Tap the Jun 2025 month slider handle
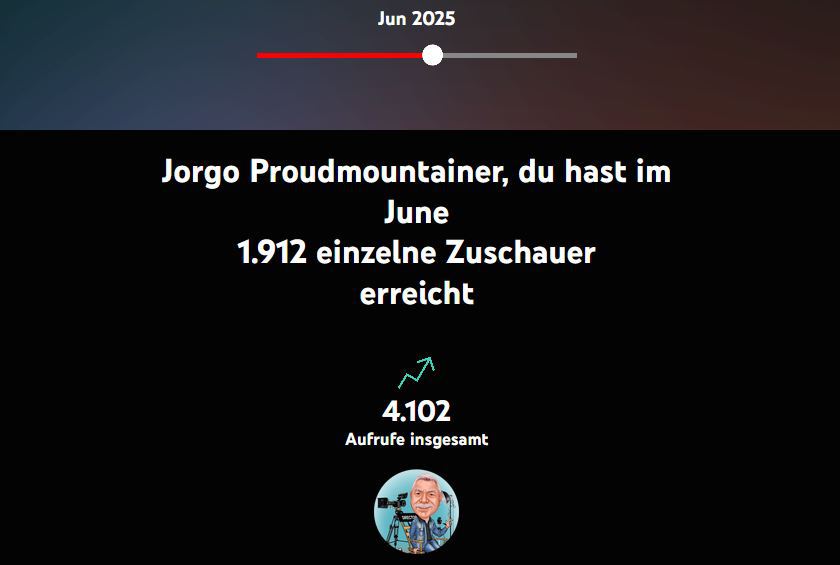The image size is (840, 565). (x=432, y=55)
